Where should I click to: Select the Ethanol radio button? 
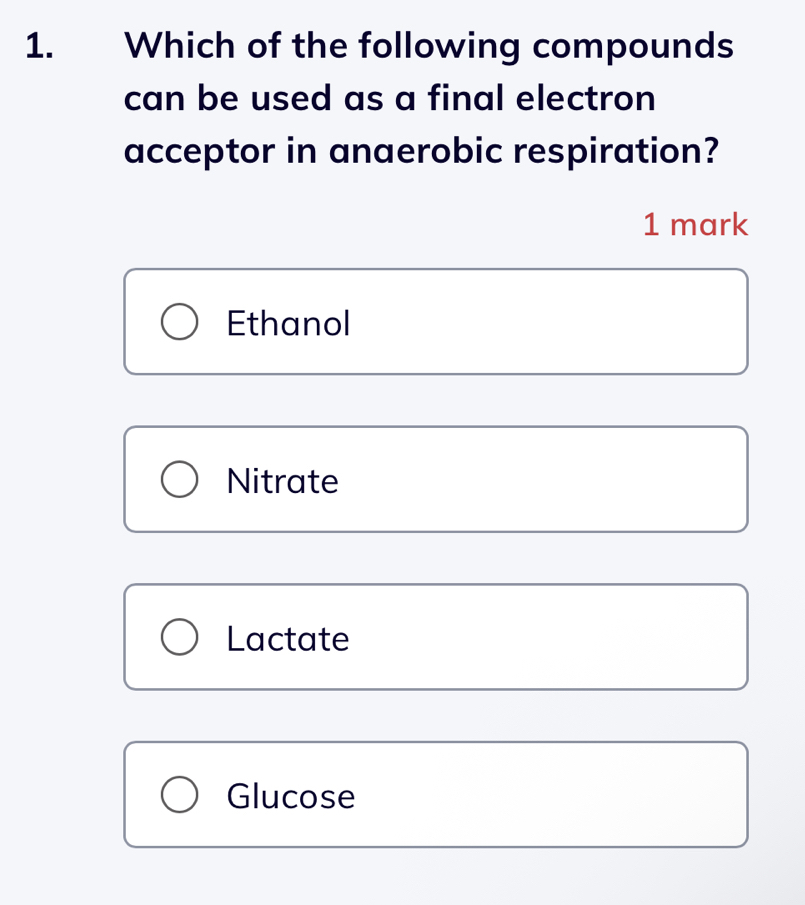click(179, 322)
